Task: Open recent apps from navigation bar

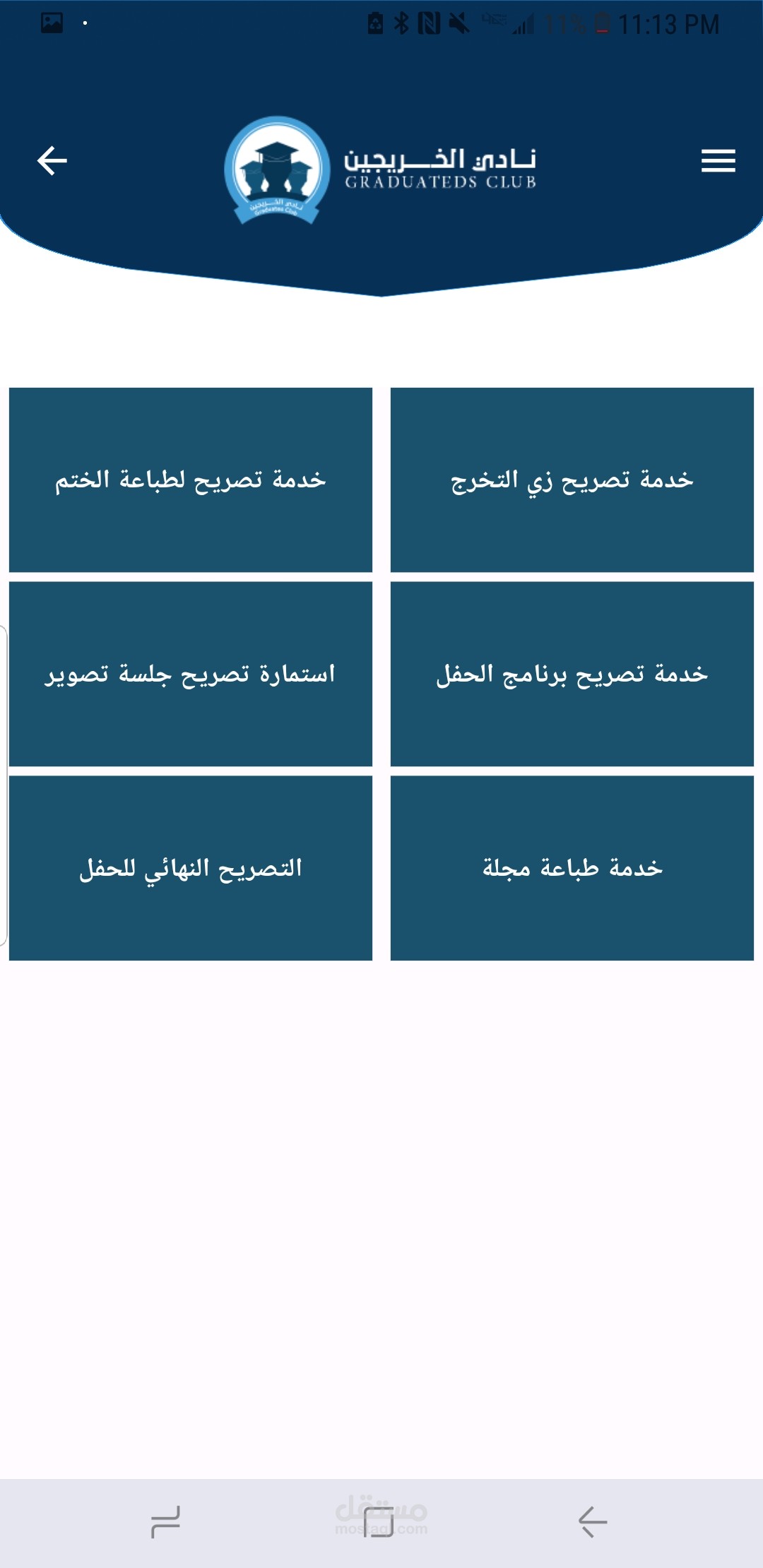Action: 166,1521
